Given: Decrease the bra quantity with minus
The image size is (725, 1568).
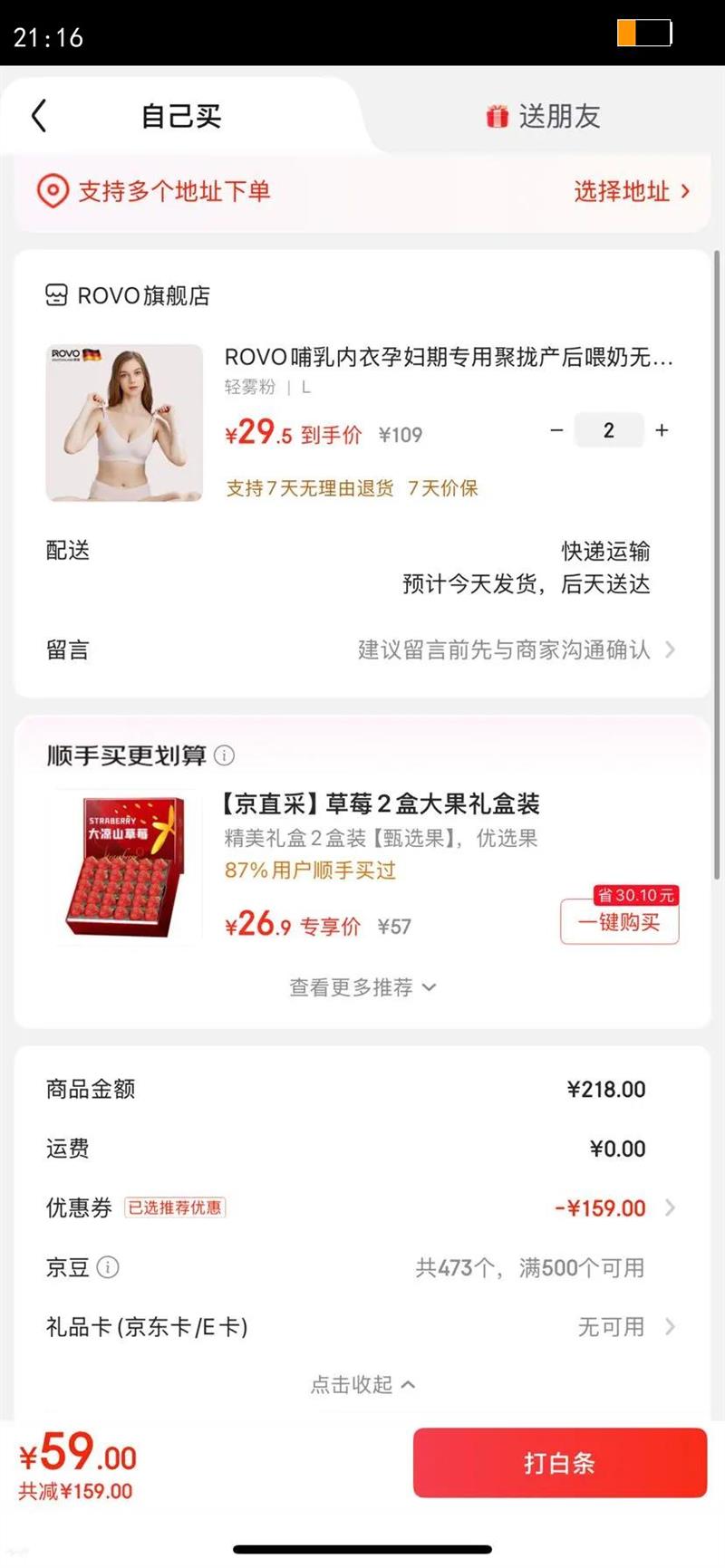Looking at the screenshot, I should (556, 430).
